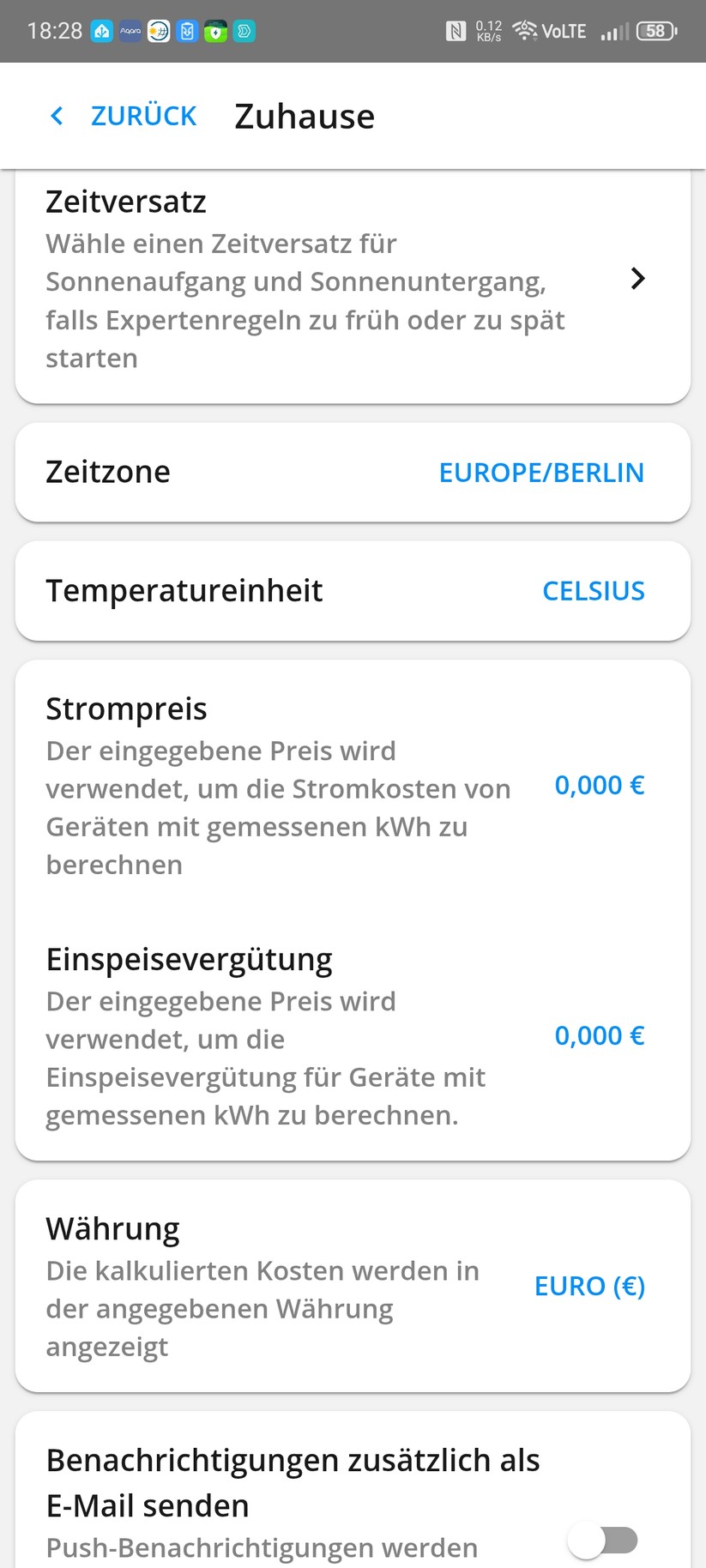The width and height of the screenshot is (706, 1568).
Task: Open the green battery saver notification icon
Action: click(215, 31)
